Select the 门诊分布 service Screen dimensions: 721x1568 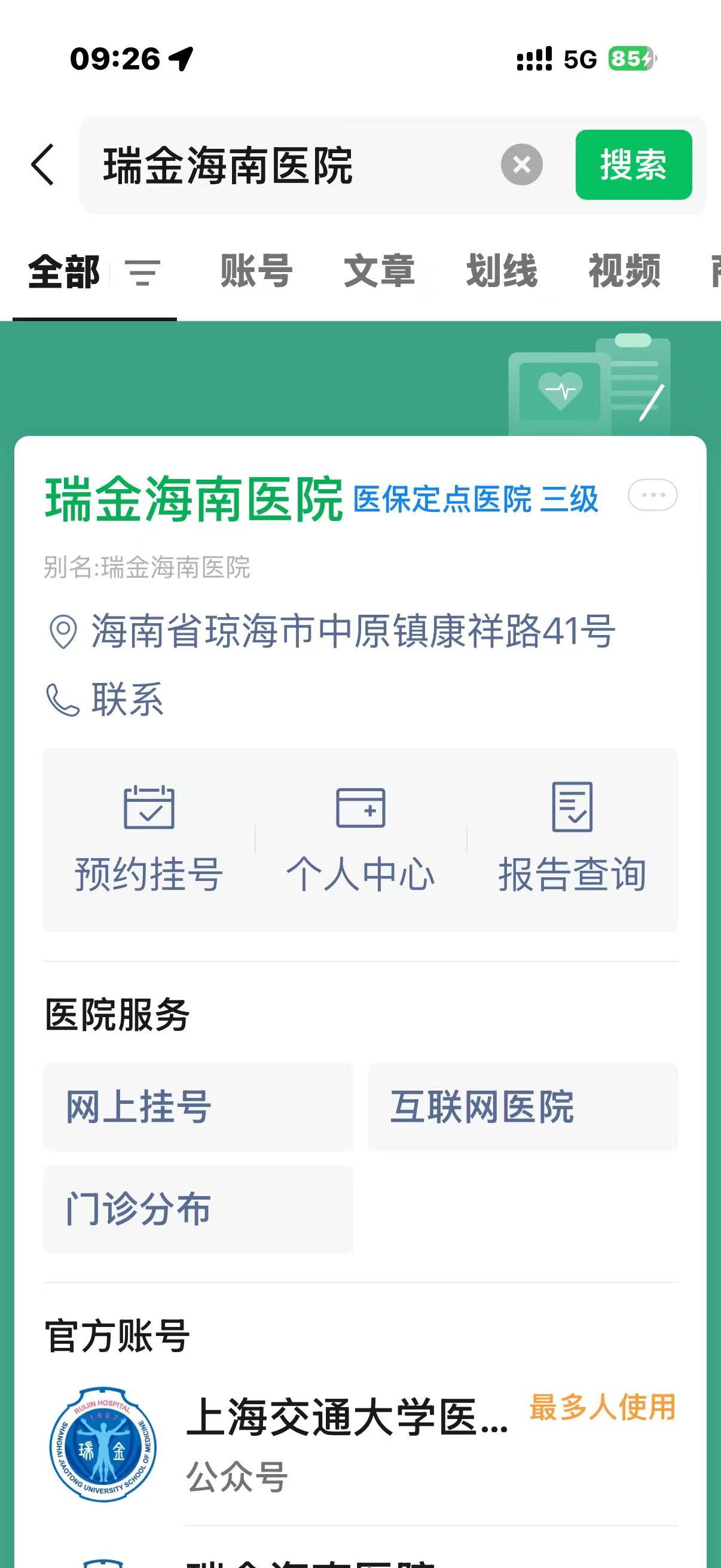point(198,1209)
